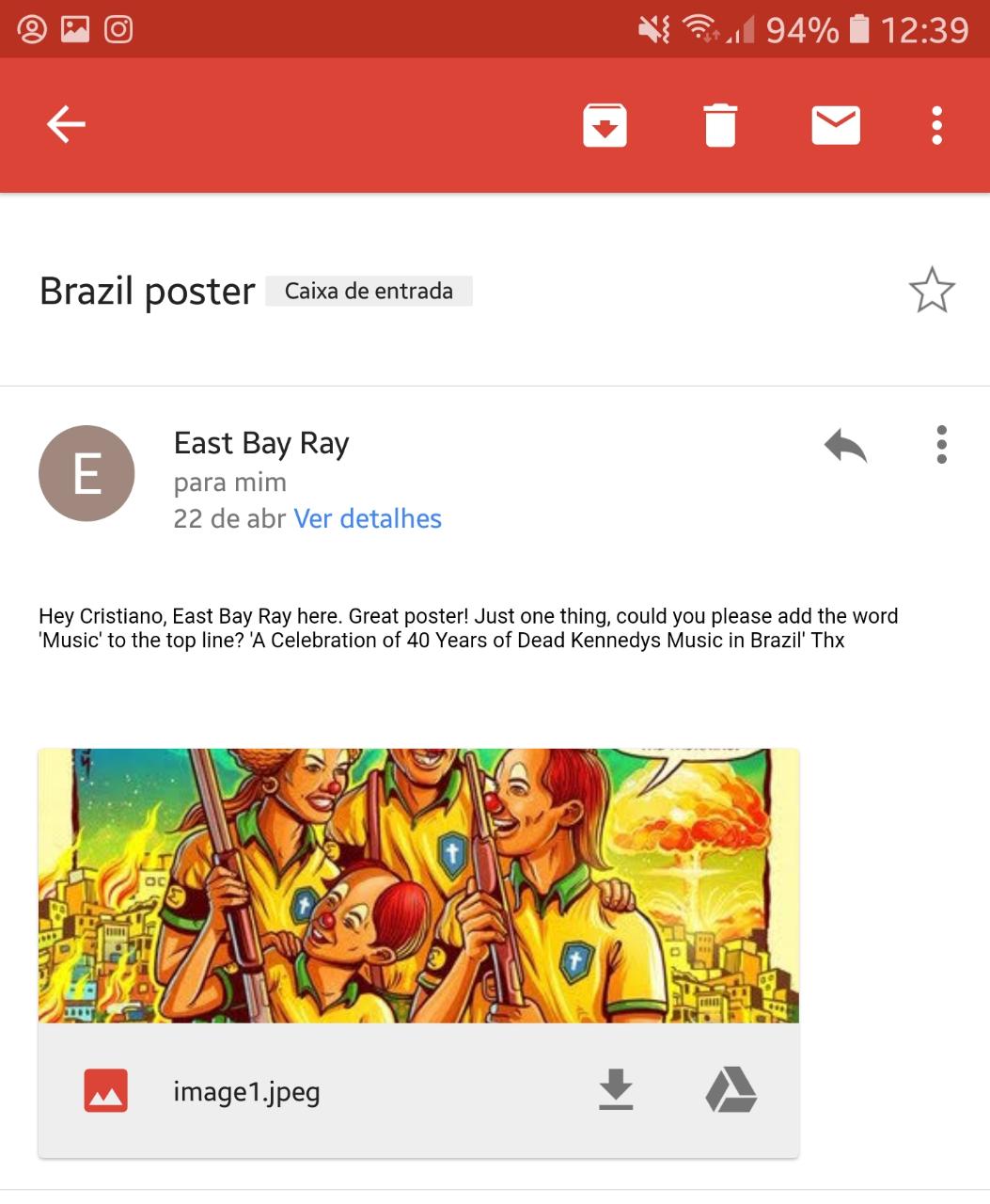Star the Brazil poster email
Image resolution: width=990 pixels, height=1204 pixels.
(932, 291)
